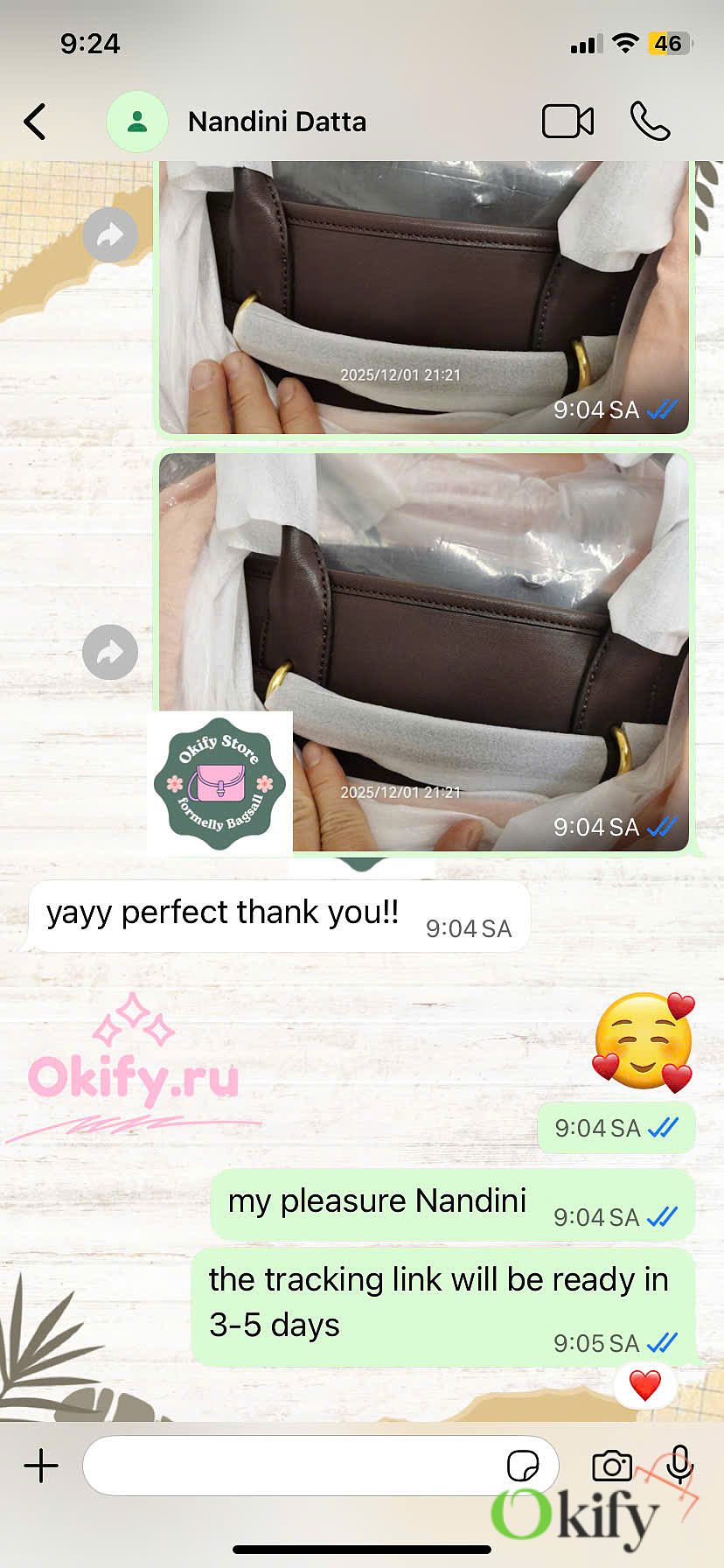Open the camera to send a photo
Screen dimensions: 724x1568
pos(611,1466)
